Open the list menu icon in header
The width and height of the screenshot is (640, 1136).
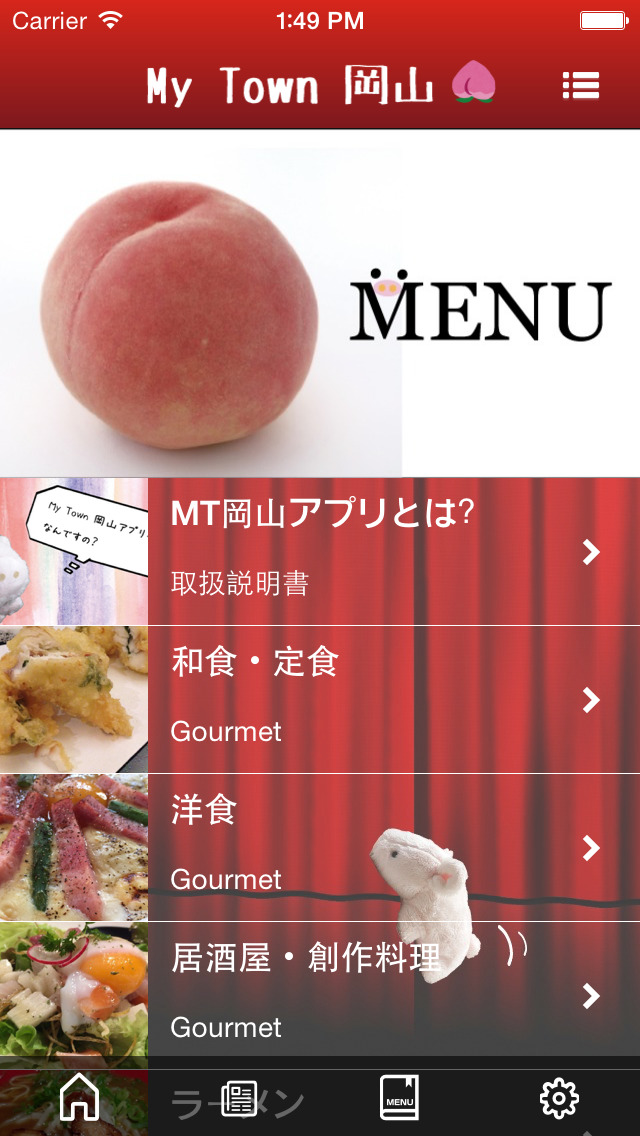click(x=580, y=86)
